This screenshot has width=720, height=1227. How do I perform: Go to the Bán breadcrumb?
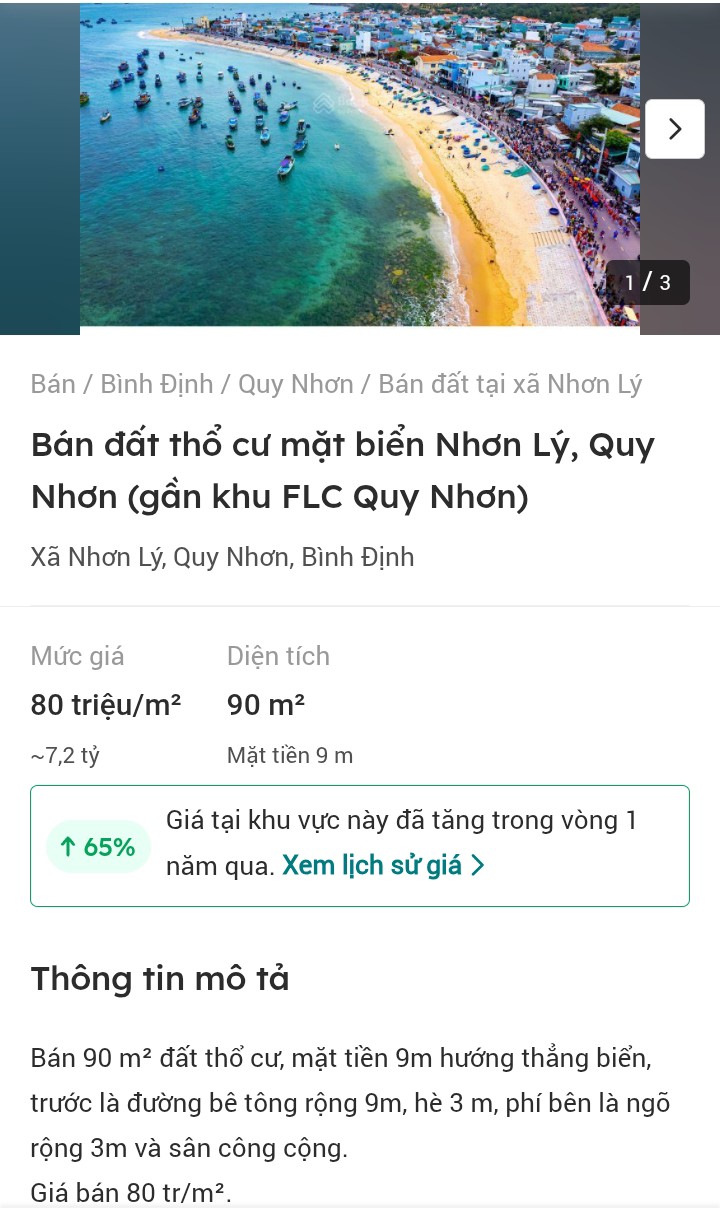tap(53, 384)
